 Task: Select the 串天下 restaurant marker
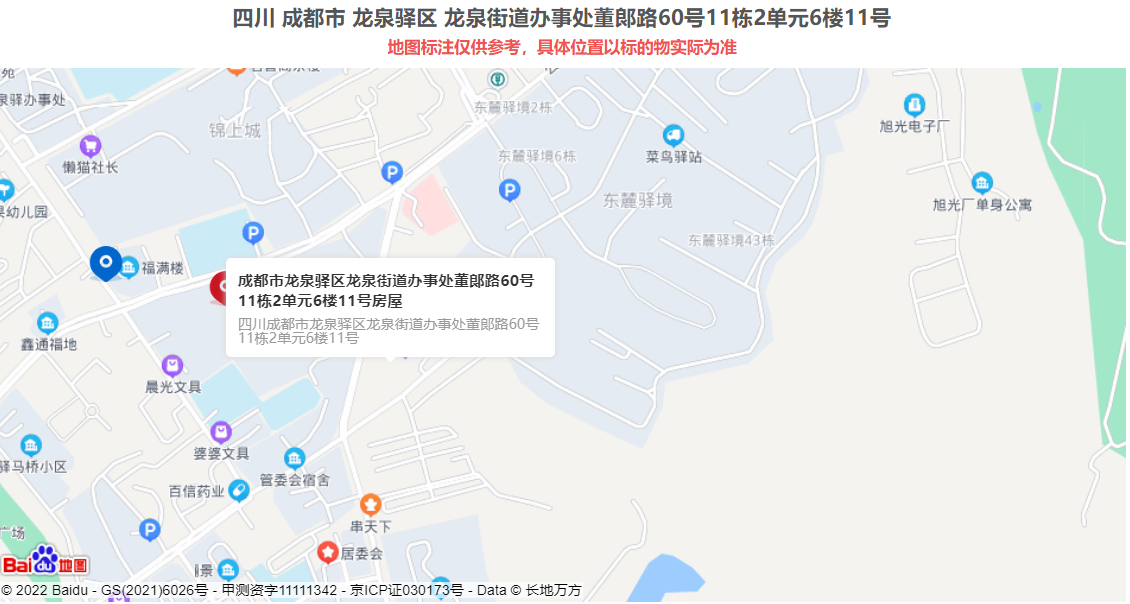pos(371,504)
